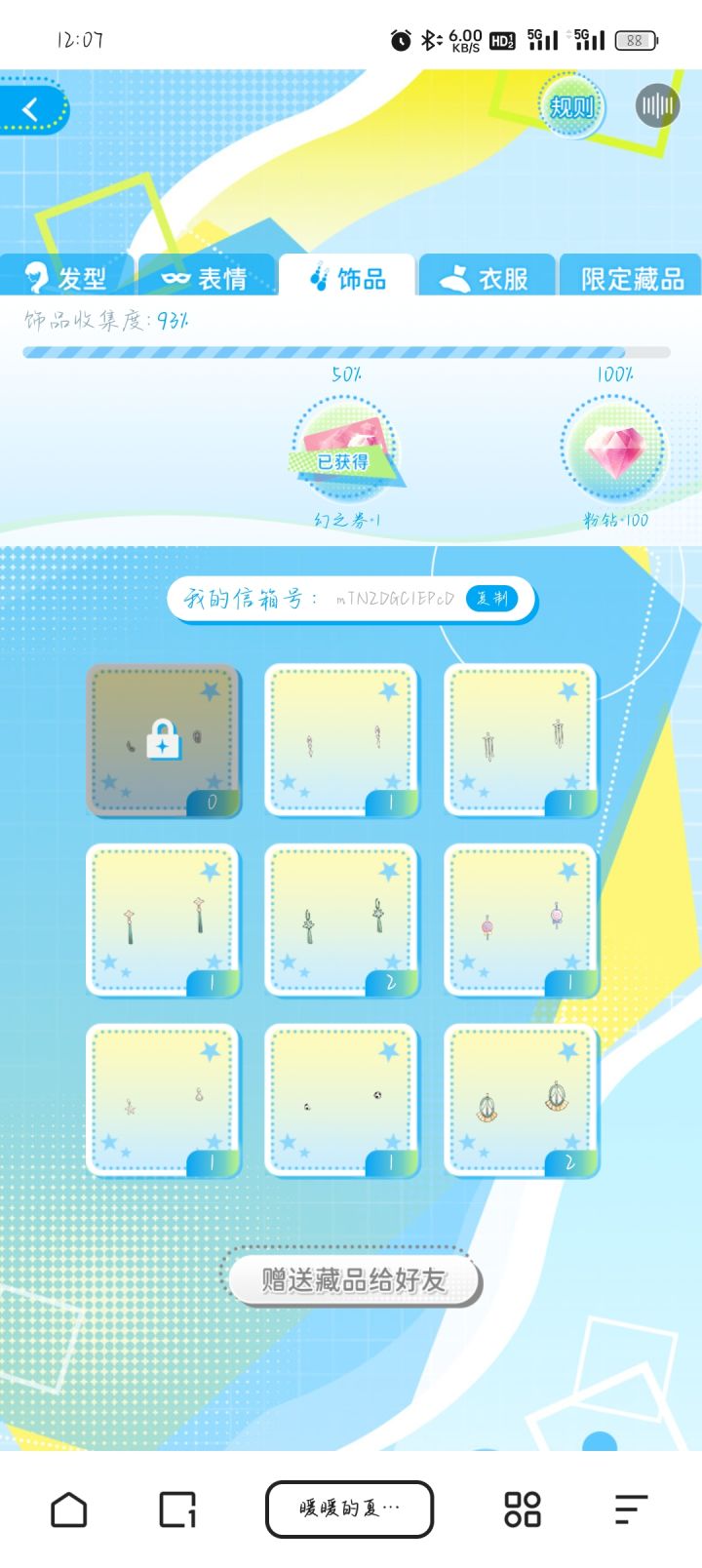Tap the 已获得 幻之券 50% reward icon
Viewport: 702px width, 1568px height.
(346, 449)
